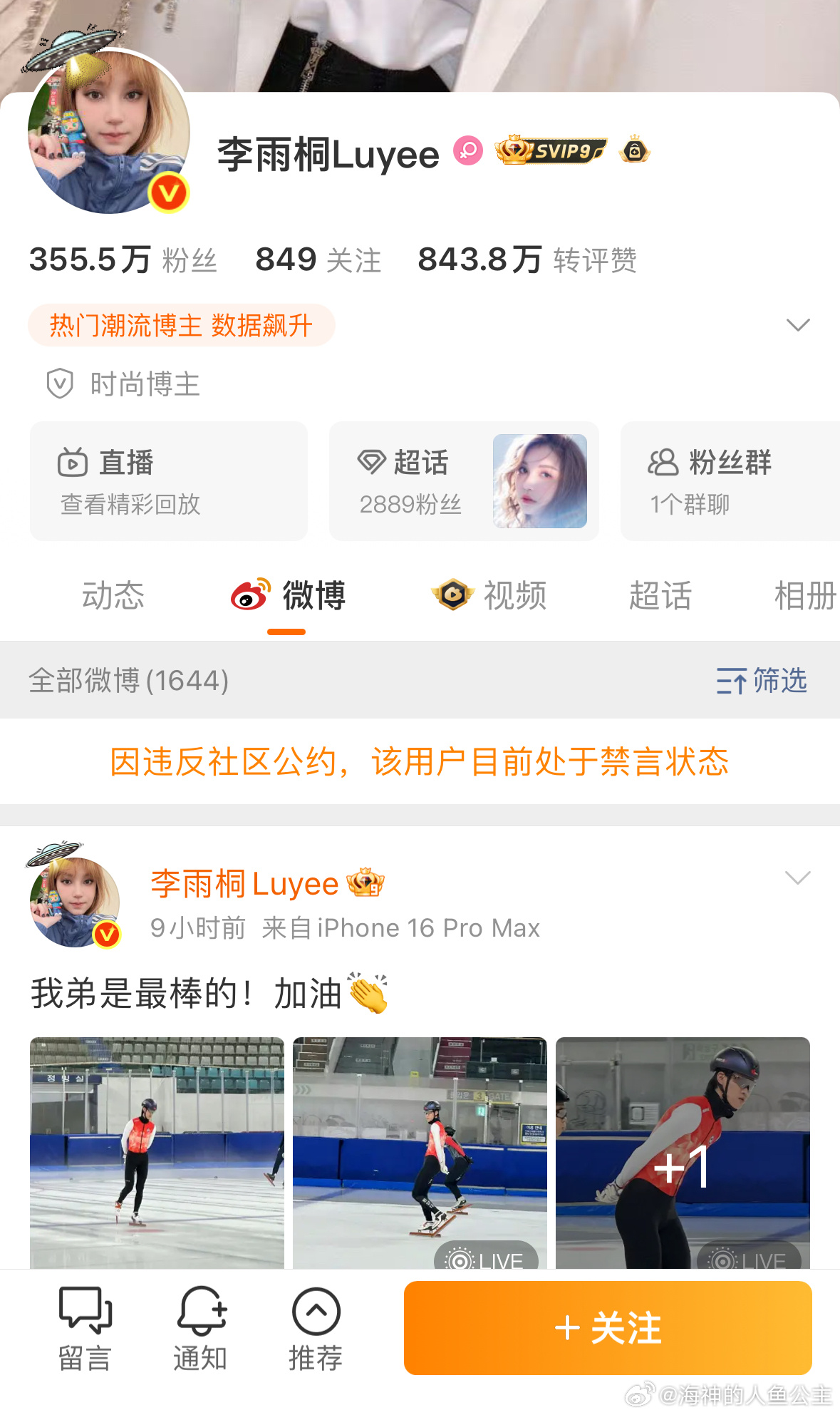Open 查看精彩回放 replay link
This screenshot has width=840, height=1415.
click(129, 505)
